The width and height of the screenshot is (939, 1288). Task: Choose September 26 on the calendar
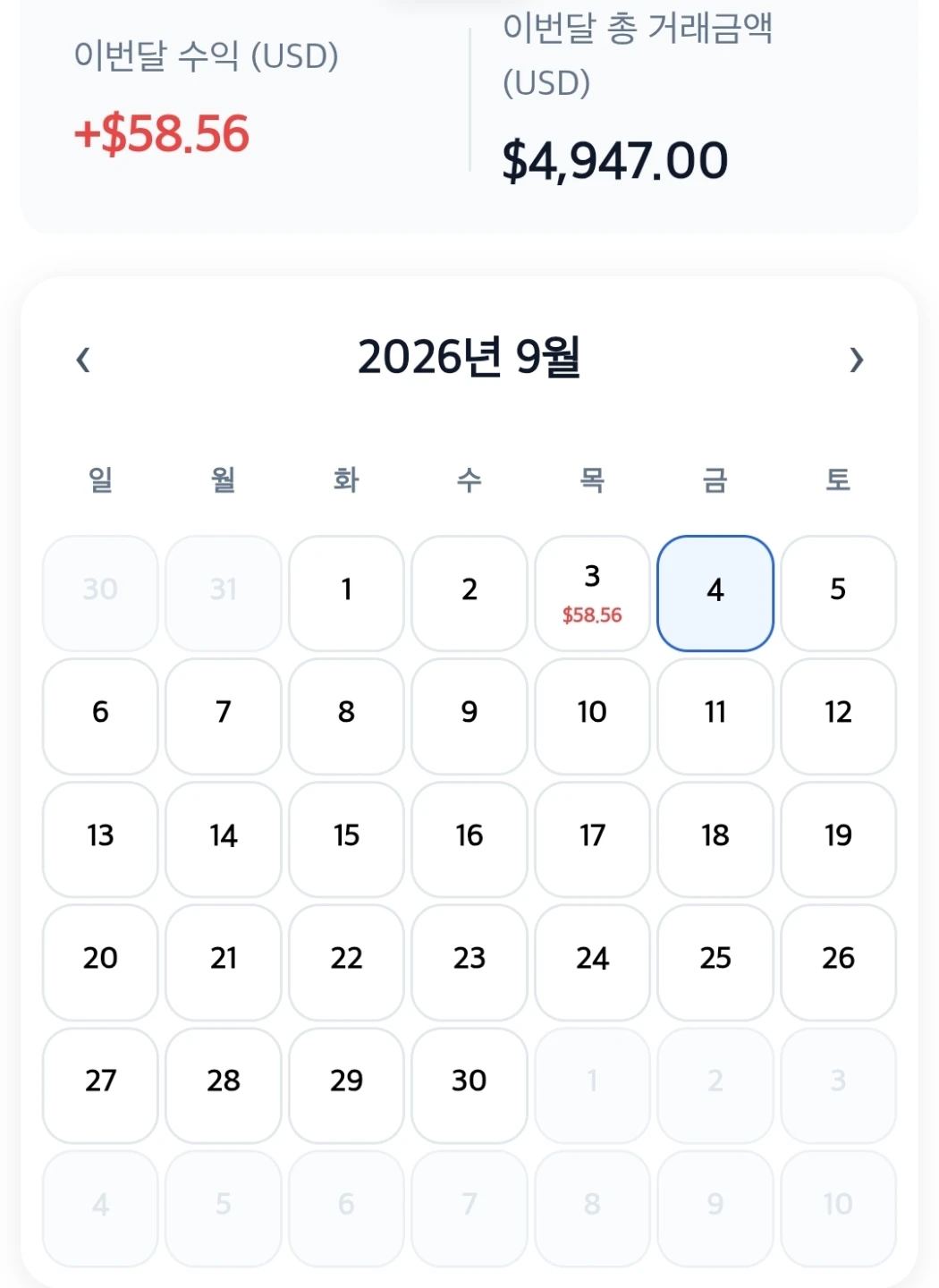click(x=838, y=962)
